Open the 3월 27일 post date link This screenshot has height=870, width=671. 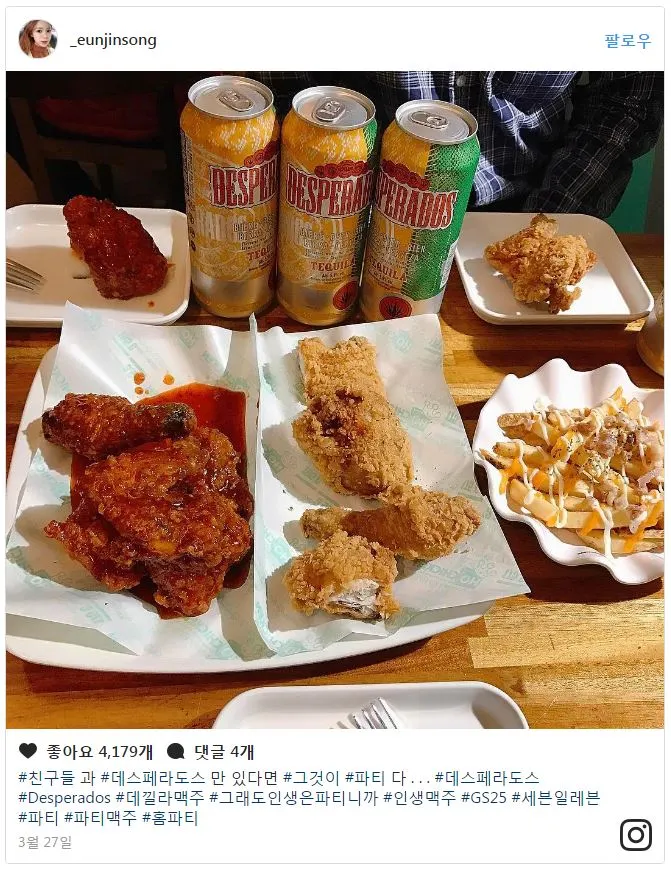(45, 842)
